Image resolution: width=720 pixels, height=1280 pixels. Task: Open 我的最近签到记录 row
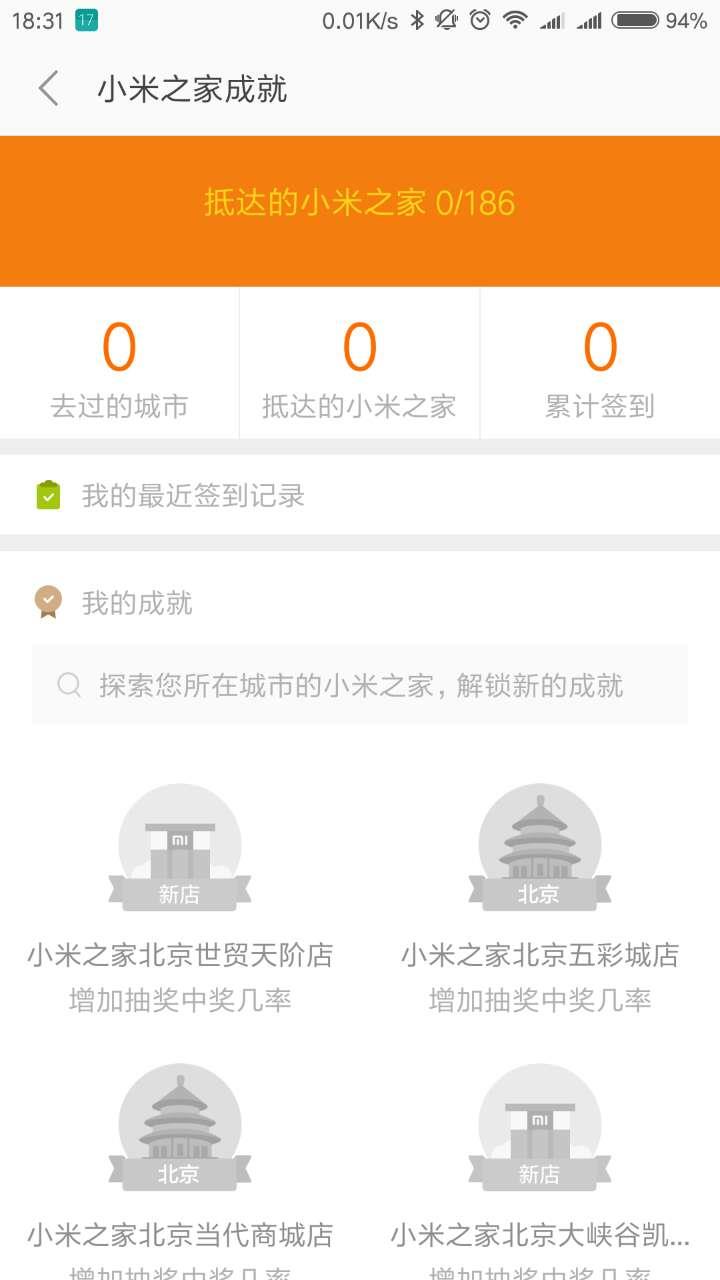click(x=360, y=495)
